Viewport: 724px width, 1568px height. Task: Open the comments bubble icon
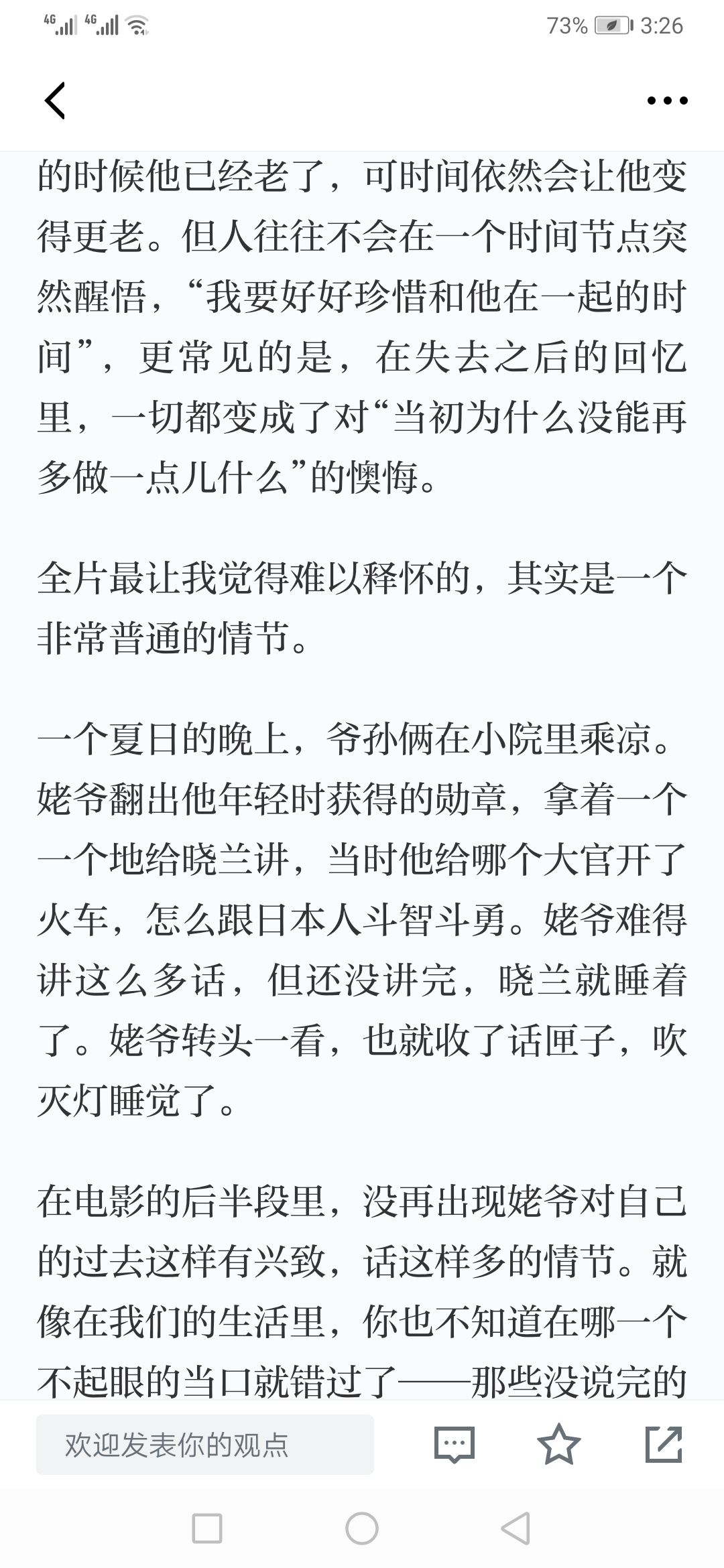[454, 1444]
